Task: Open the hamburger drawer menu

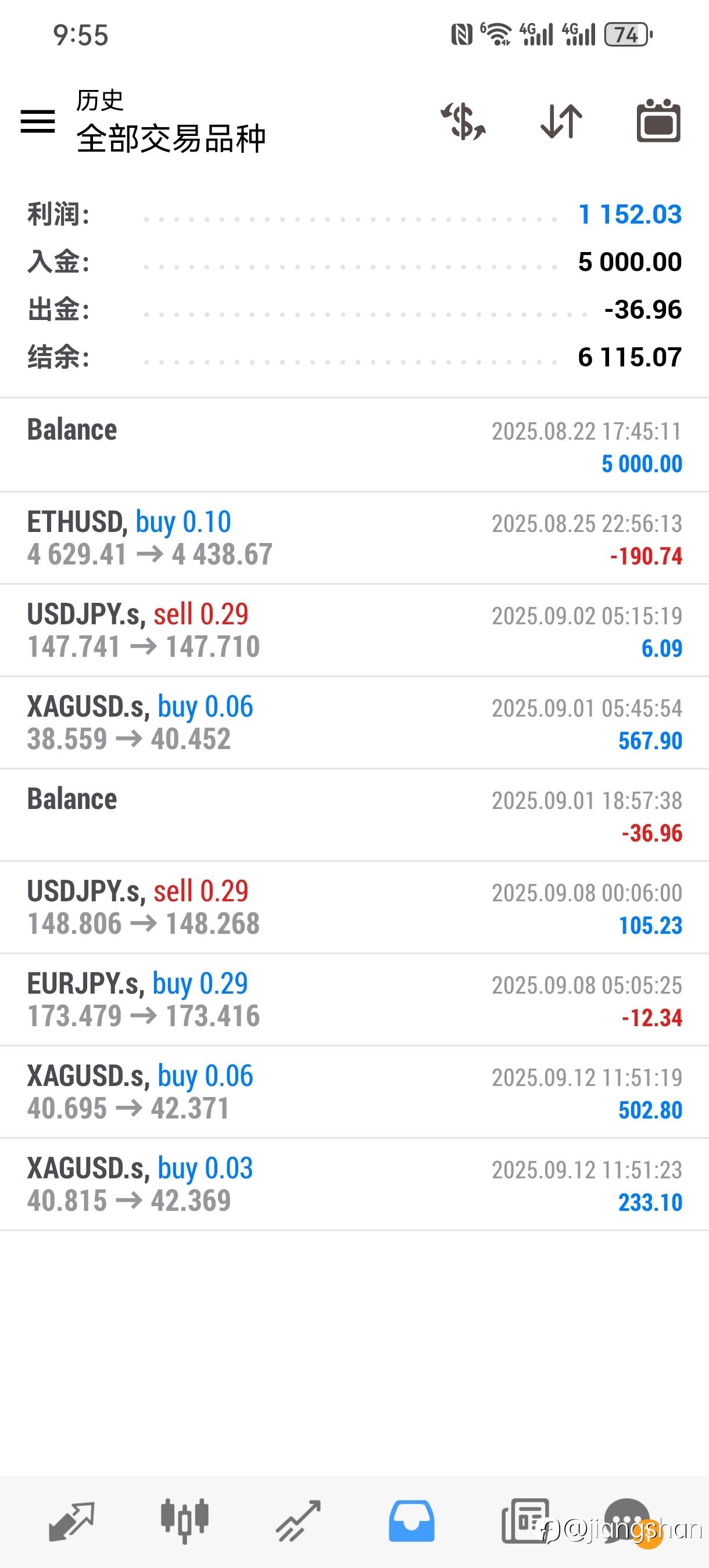Action: [38, 121]
